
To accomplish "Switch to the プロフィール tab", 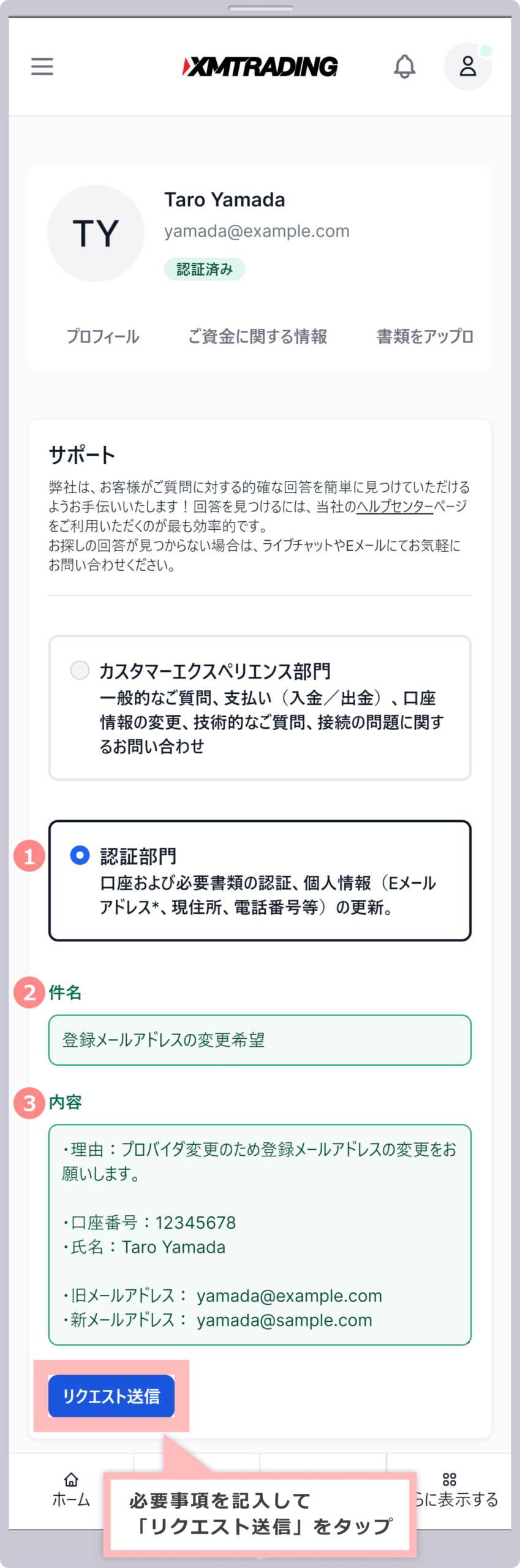I will tap(103, 336).
